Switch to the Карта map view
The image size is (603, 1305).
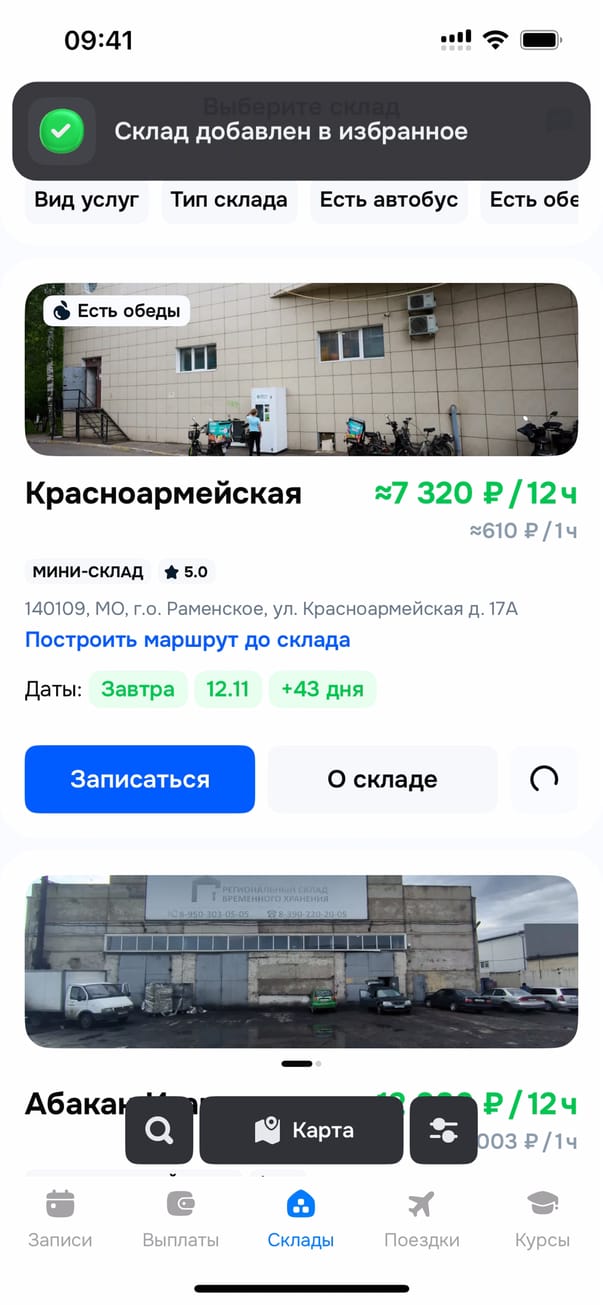click(301, 1130)
